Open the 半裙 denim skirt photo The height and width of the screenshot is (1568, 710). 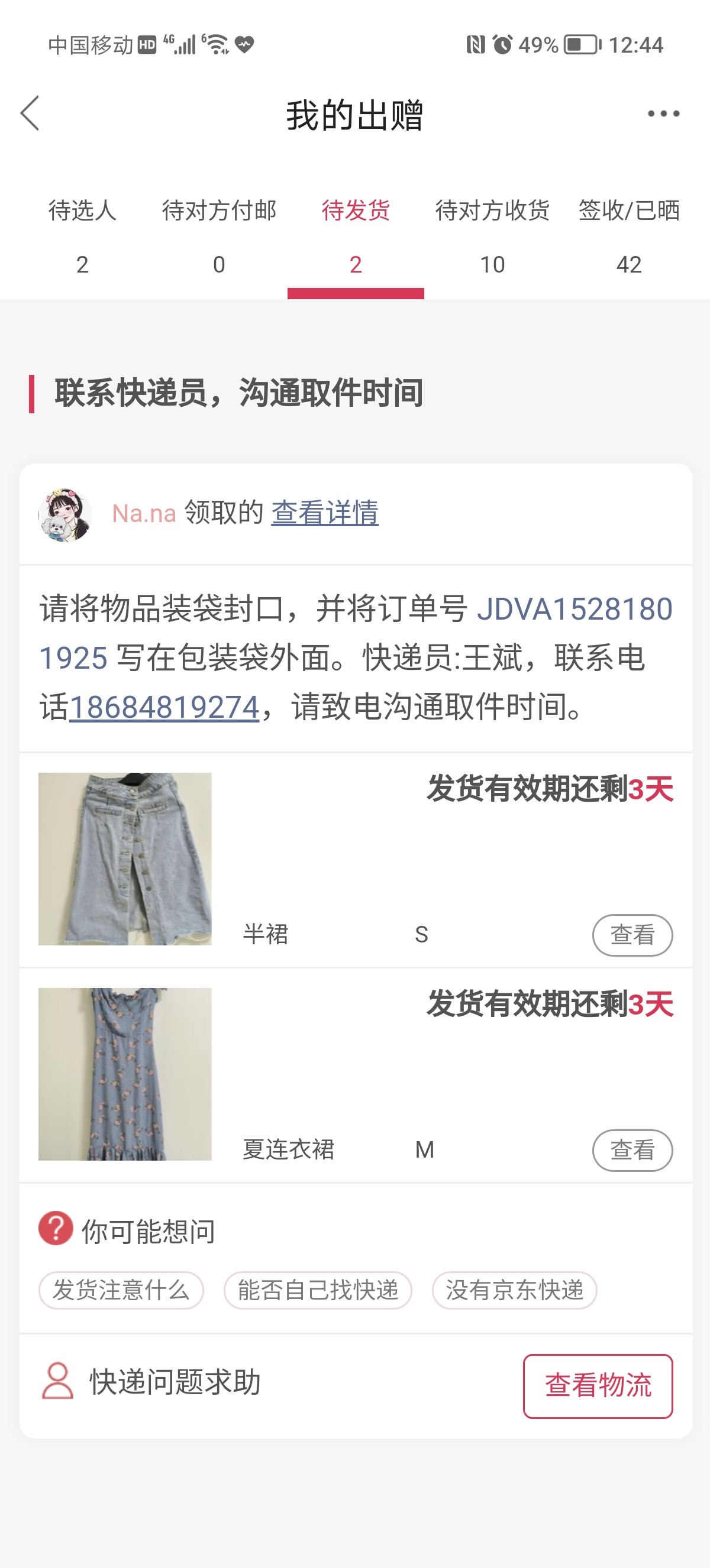point(125,859)
